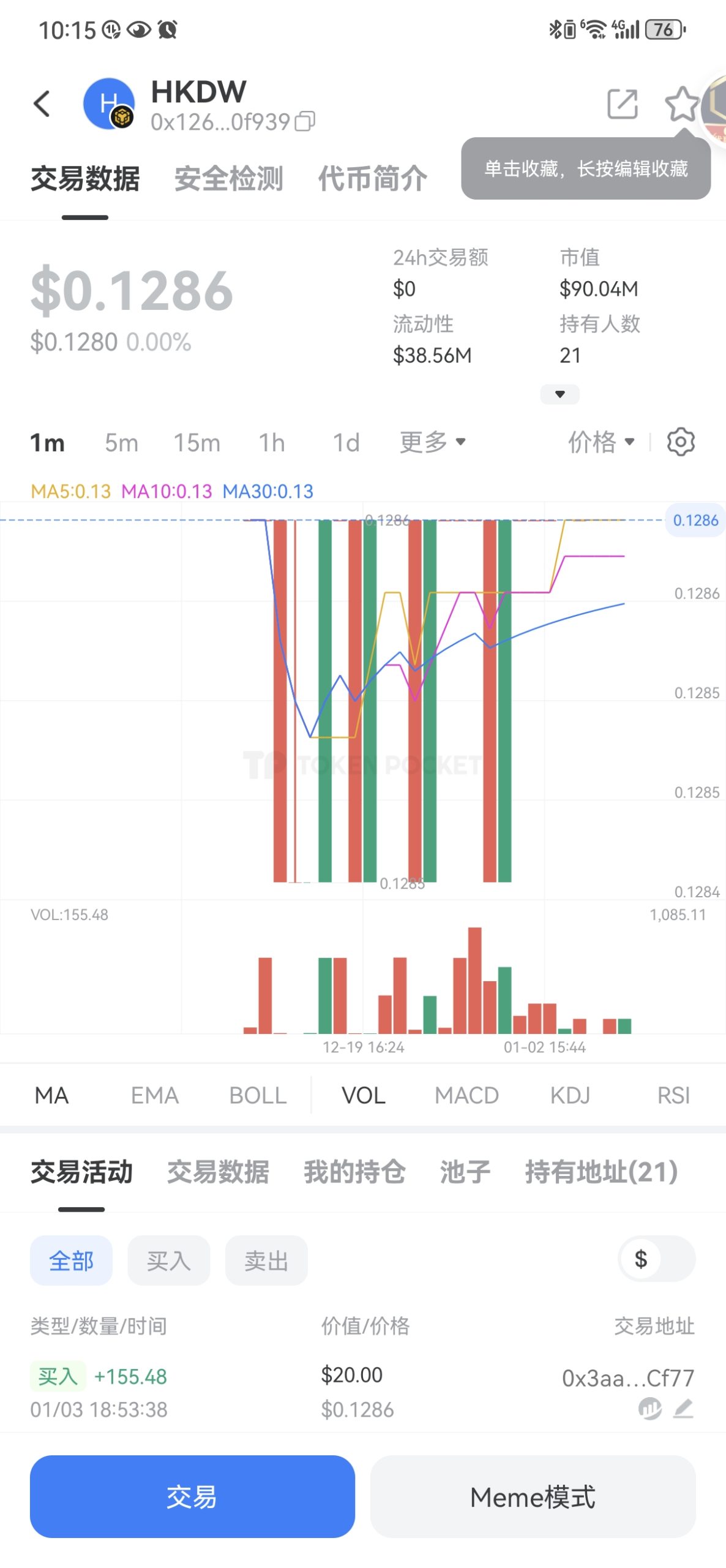Viewport: 726px width, 1568px height.
Task: Tap the pencil icon in the transaction row
Action: tap(683, 1410)
